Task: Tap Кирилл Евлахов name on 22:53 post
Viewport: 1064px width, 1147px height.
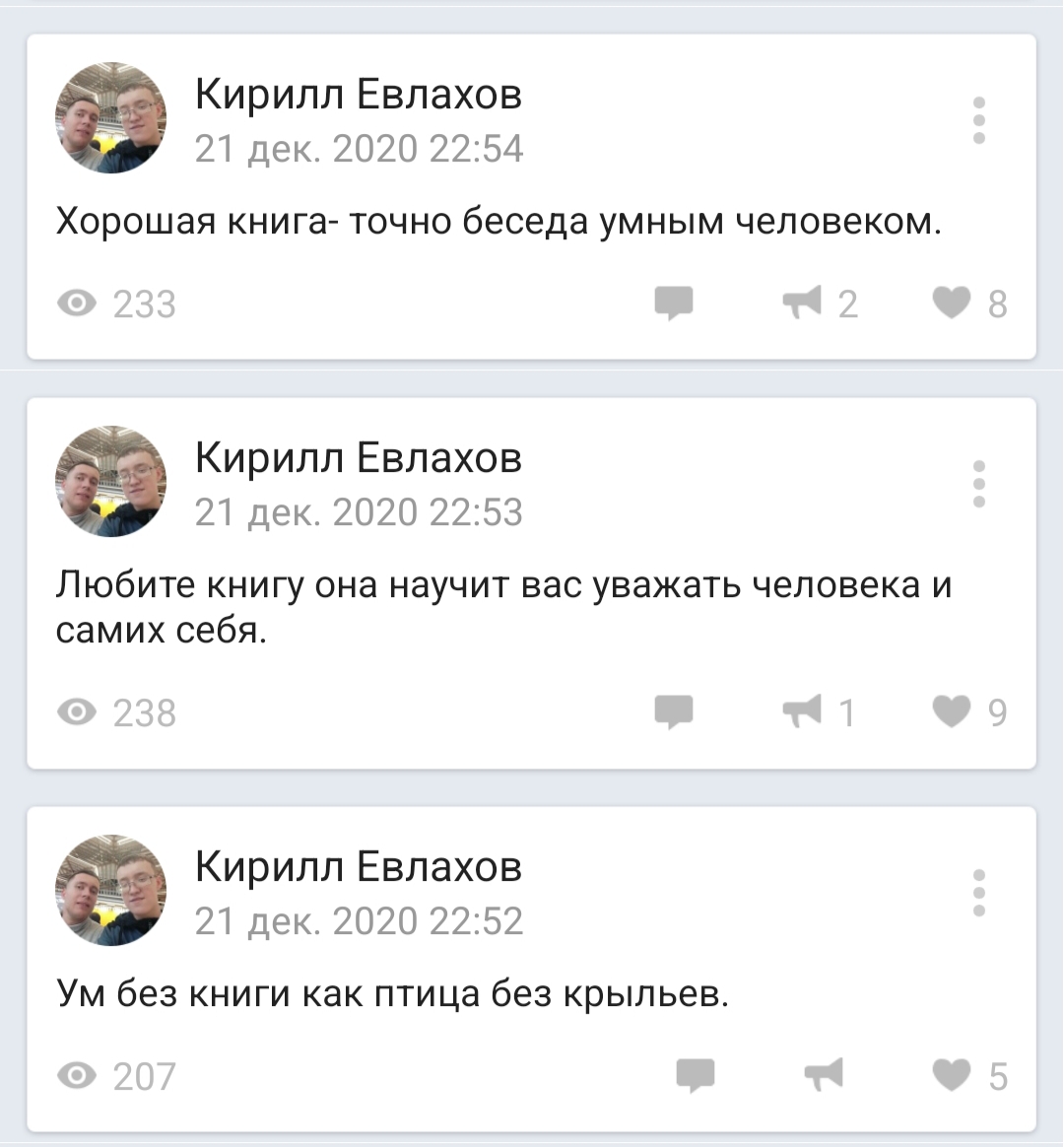Action: coord(358,458)
